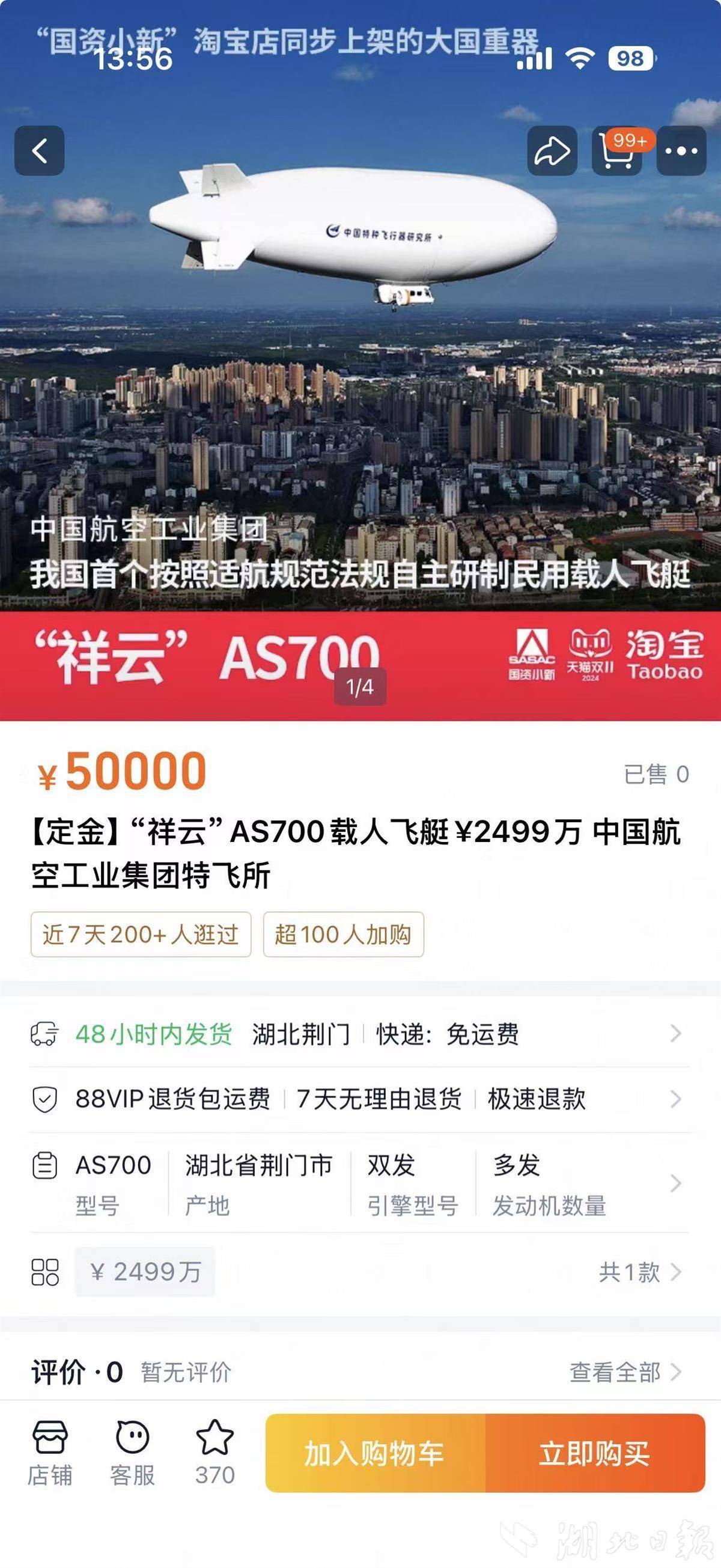
Task: Tap 立即购买 to buy now
Action: click(595, 1453)
